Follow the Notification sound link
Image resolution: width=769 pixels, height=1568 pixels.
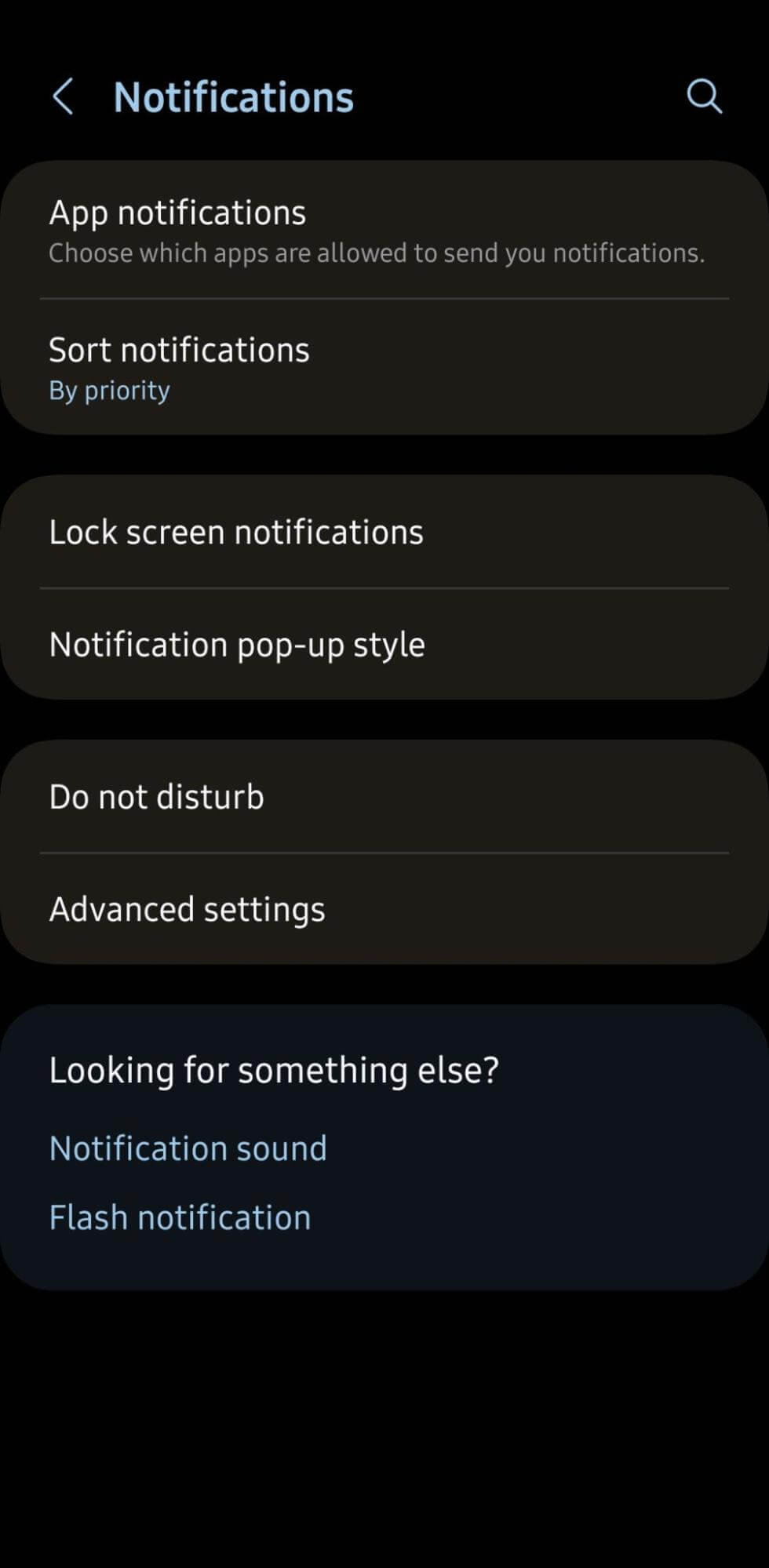pos(188,1148)
